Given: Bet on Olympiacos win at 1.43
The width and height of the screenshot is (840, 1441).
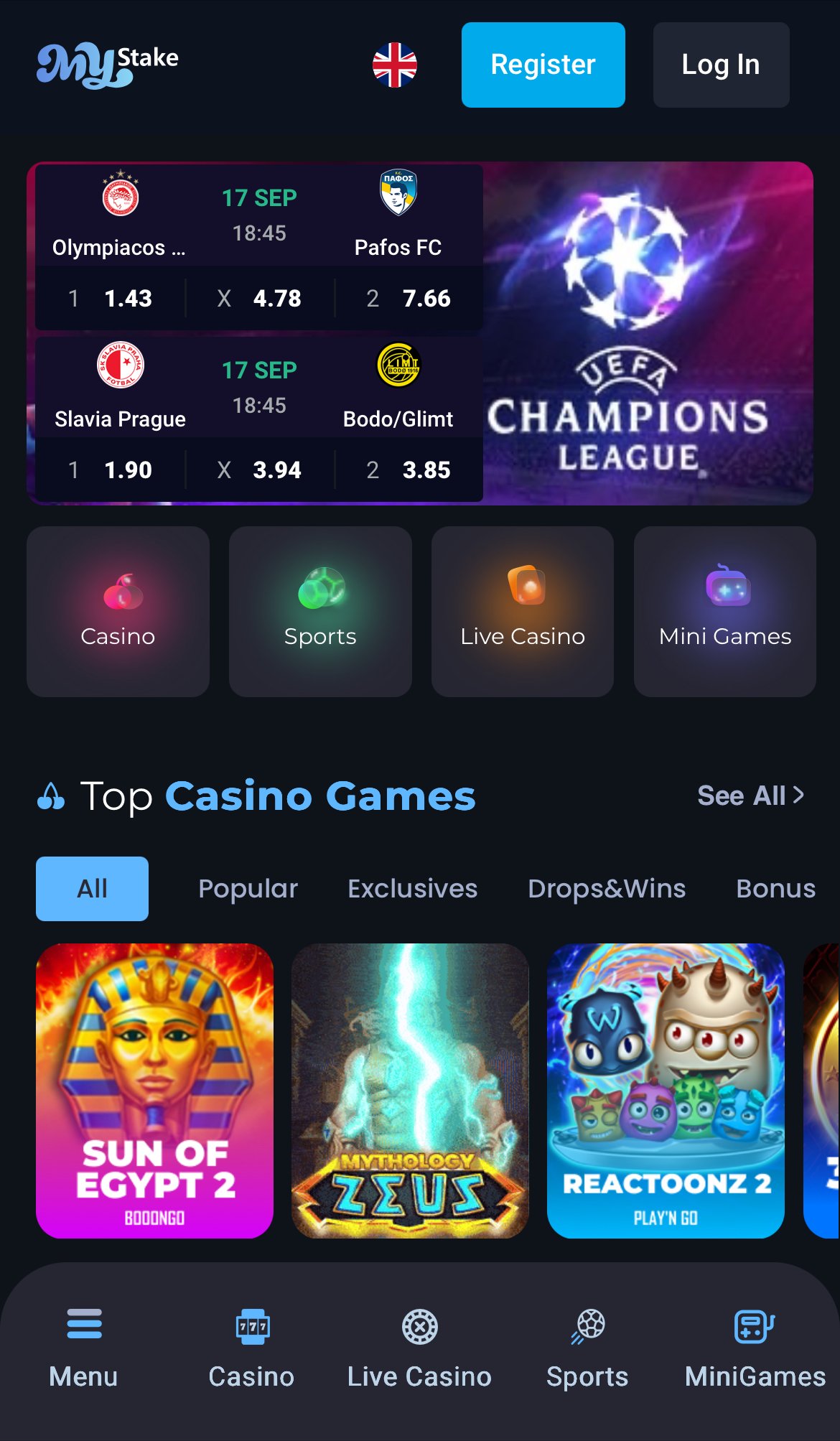Looking at the screenshot, I should 111,298.
